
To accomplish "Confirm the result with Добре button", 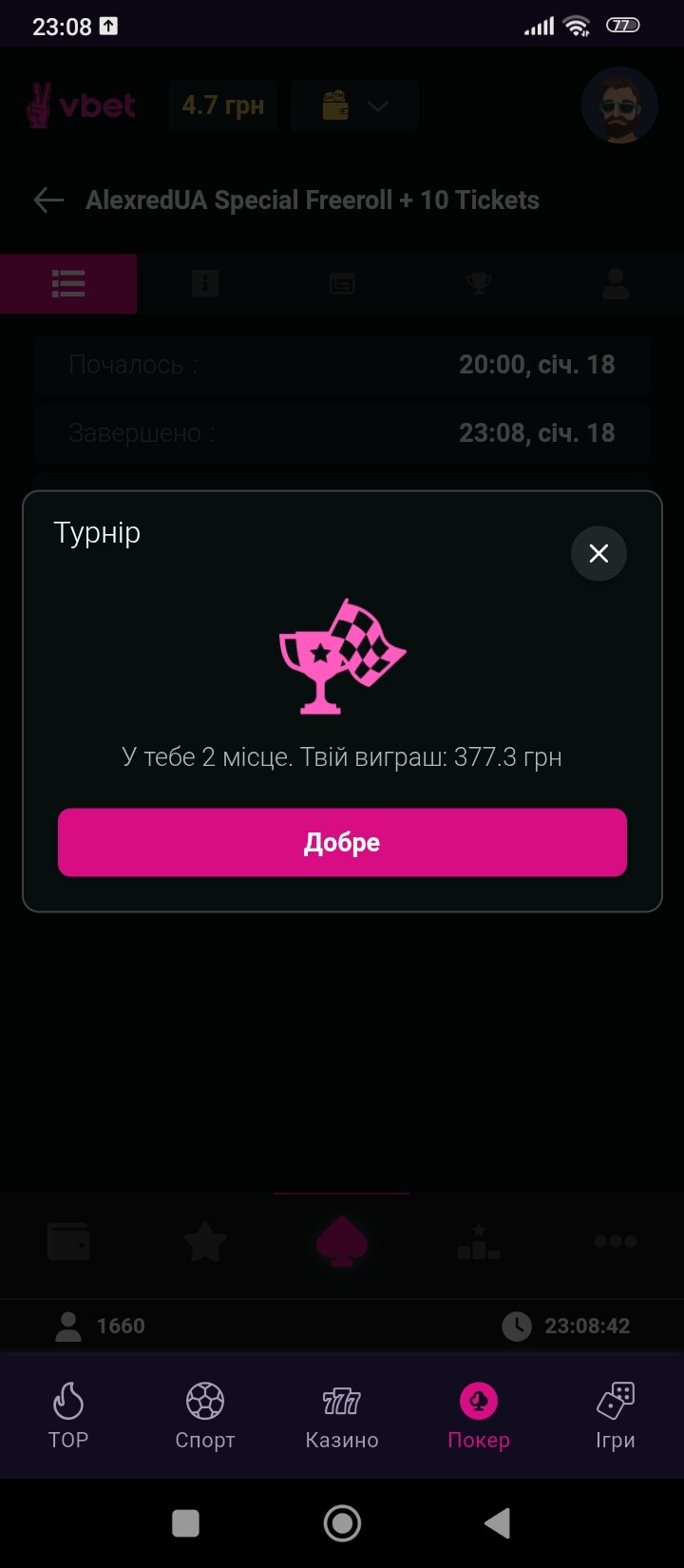I will pos(342,842).
